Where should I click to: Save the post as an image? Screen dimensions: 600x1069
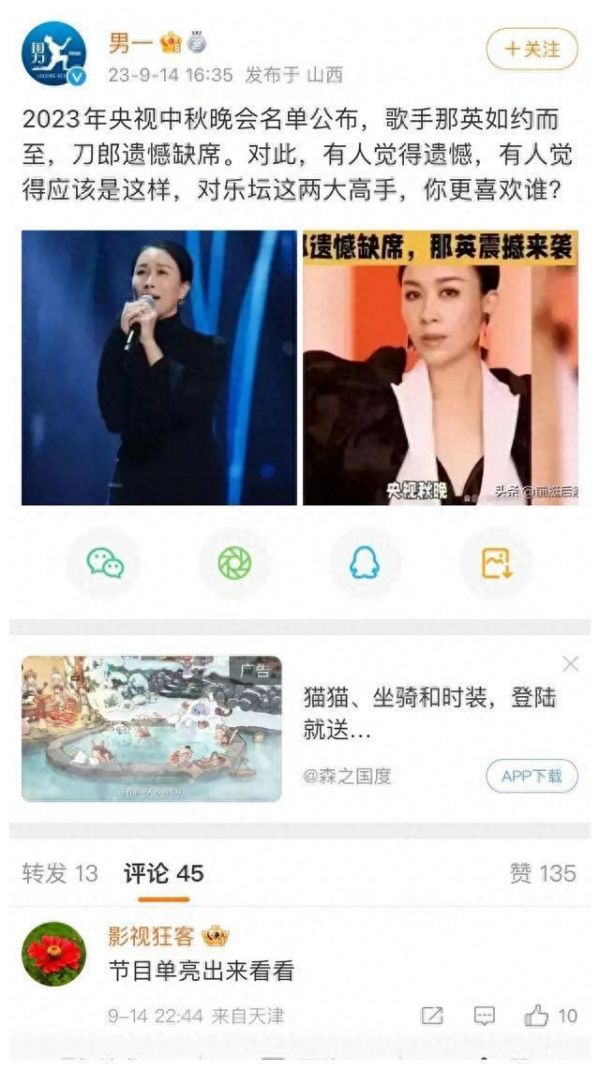(496, 564)
